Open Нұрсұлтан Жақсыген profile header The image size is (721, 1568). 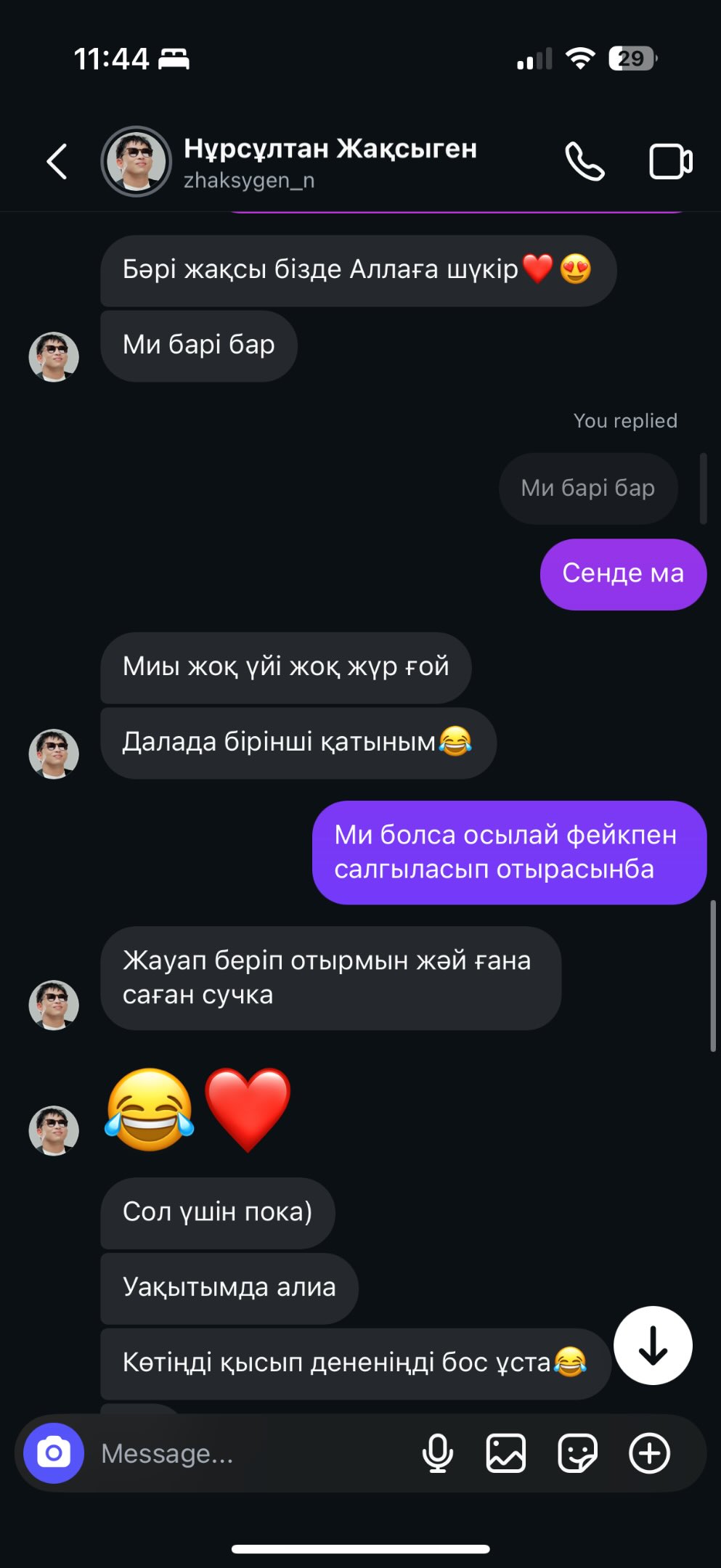(329, 161)
